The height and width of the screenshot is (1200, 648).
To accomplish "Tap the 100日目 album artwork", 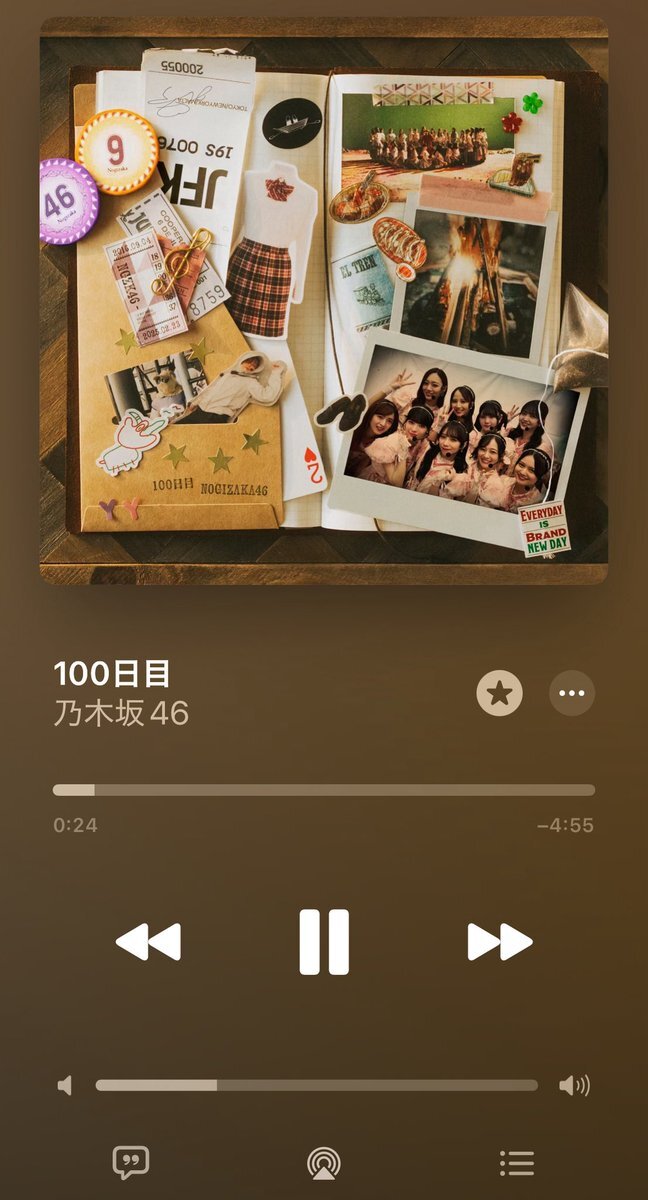I will tap(324, 300).
